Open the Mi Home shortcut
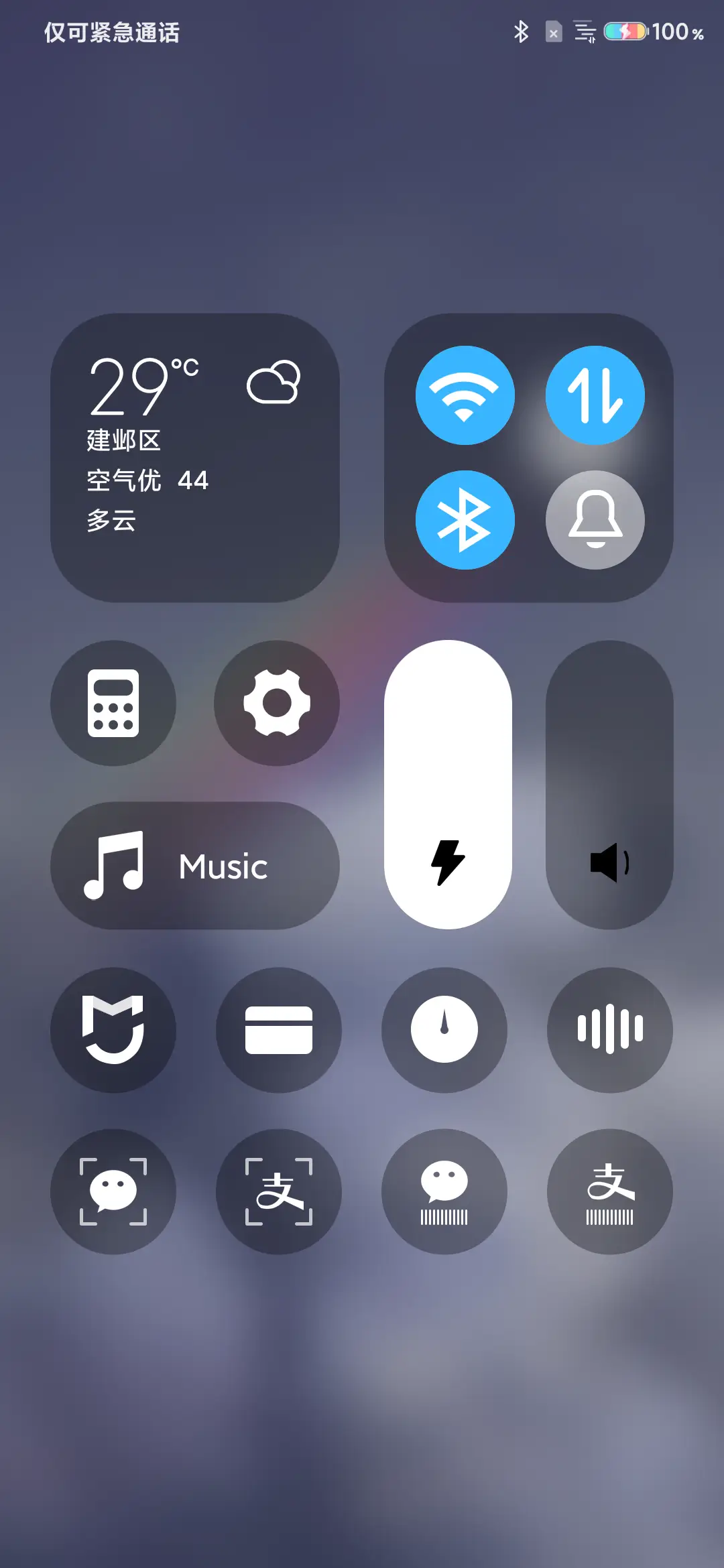Viewport: 724px width, 1568px height. [x=113, y=1030]
